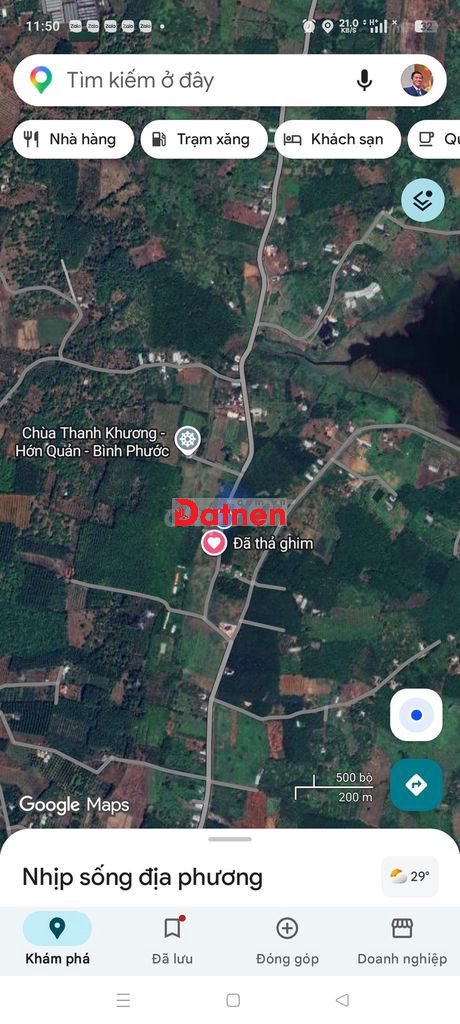This screenshot has height=1024, width=460.
Task: Select the Nhà hàng chip
Action: 73,139
